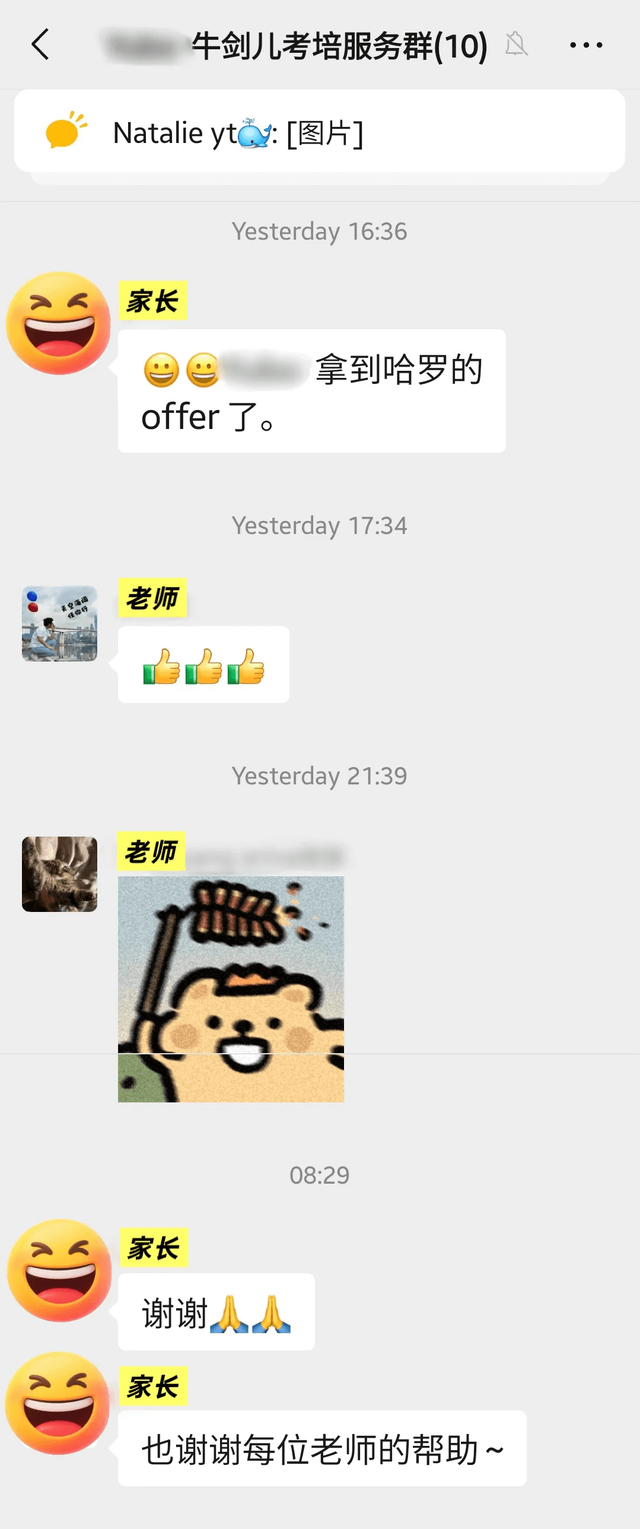Open the pinned Natalie yt picture message
This screenshot has width=640, height=1529.
[319, 133]
